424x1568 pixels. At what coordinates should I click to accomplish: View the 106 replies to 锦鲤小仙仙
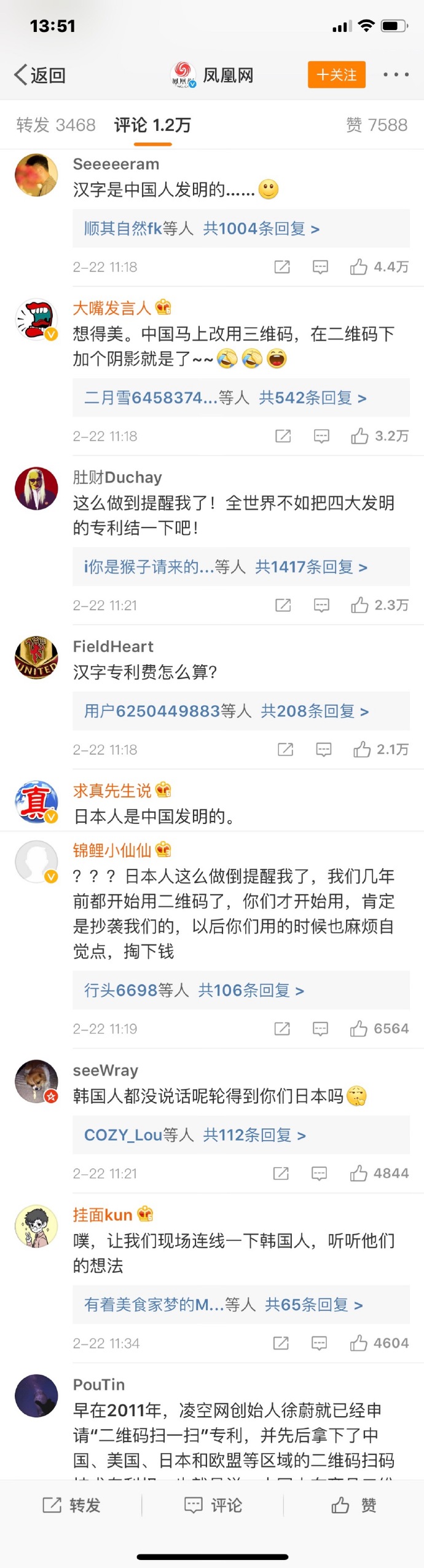point(194,991)
